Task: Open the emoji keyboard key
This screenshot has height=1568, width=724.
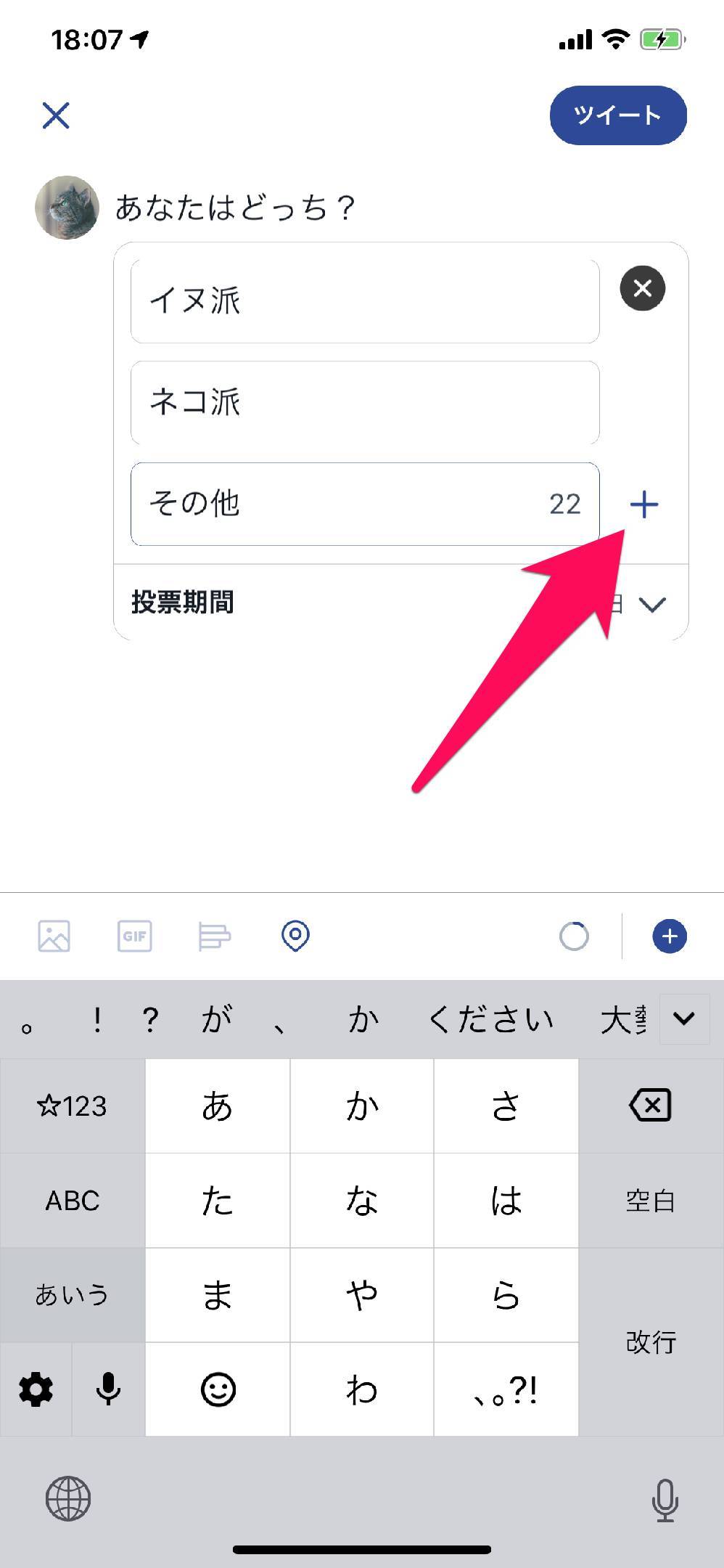Action: click(218, 1389)
